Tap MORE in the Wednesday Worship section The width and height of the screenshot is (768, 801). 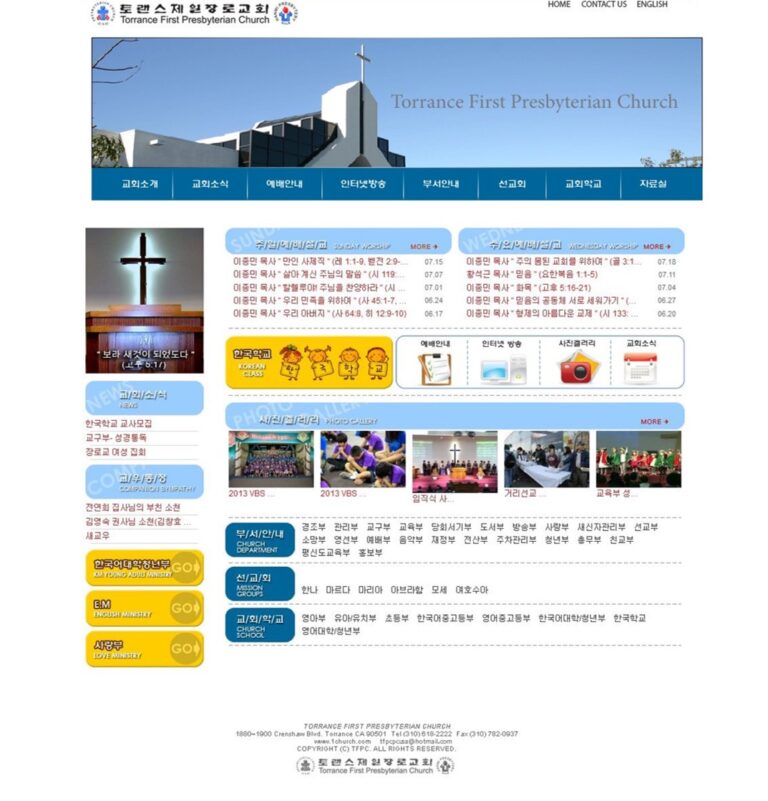click(657, 247)
